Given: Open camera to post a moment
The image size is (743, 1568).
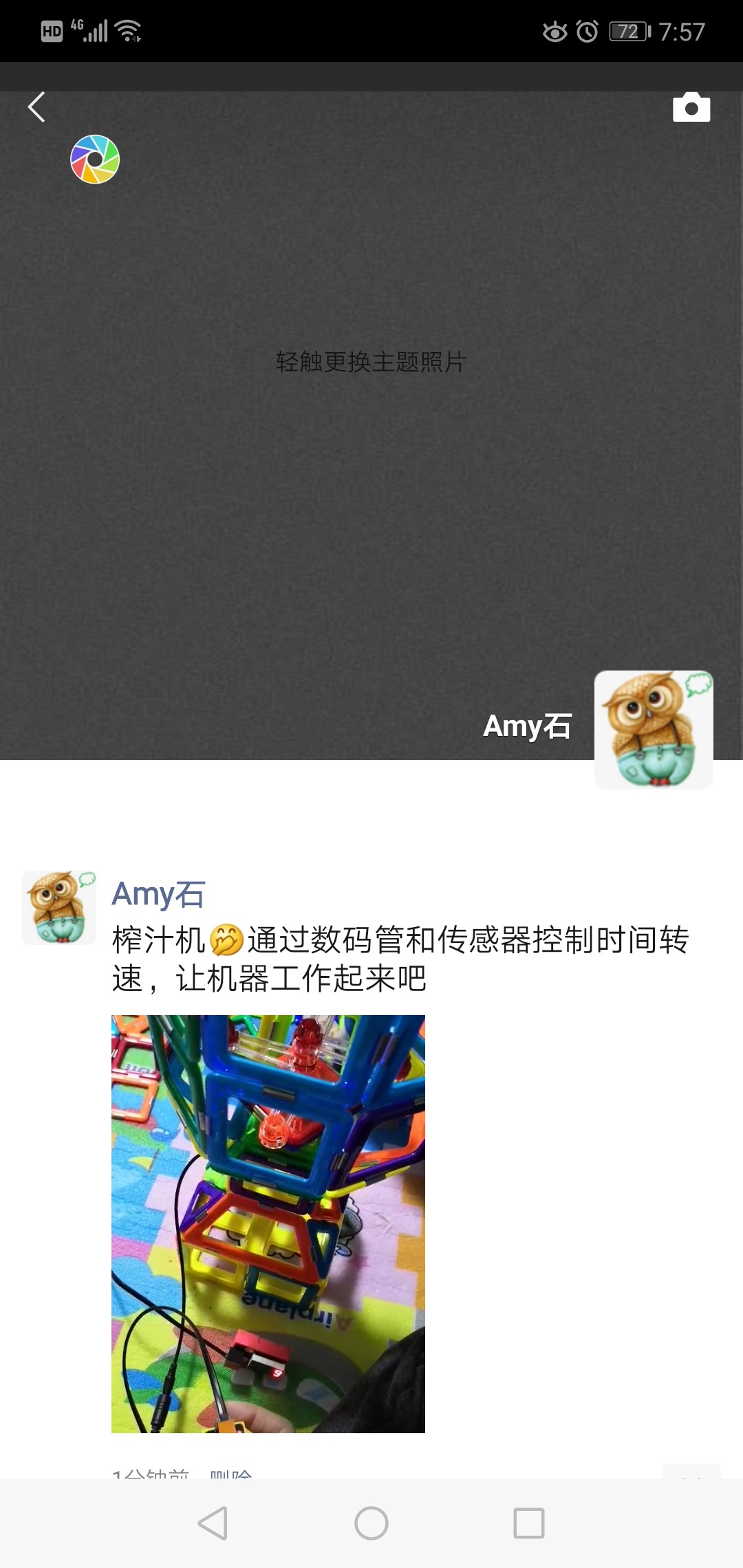Looking at the screenshot, I should (x=691, y=107).
